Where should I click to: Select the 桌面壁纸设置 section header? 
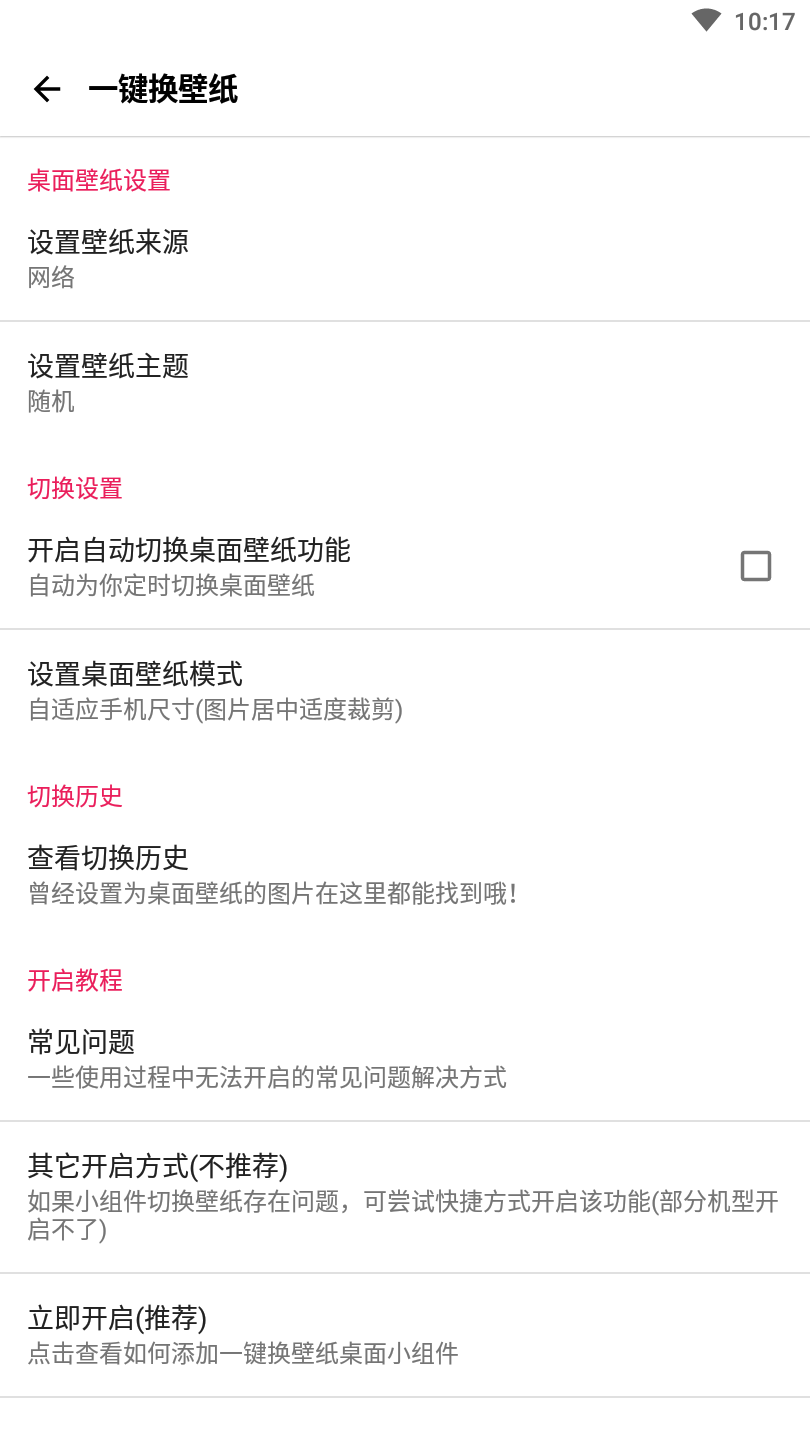(x=98, y=181)
